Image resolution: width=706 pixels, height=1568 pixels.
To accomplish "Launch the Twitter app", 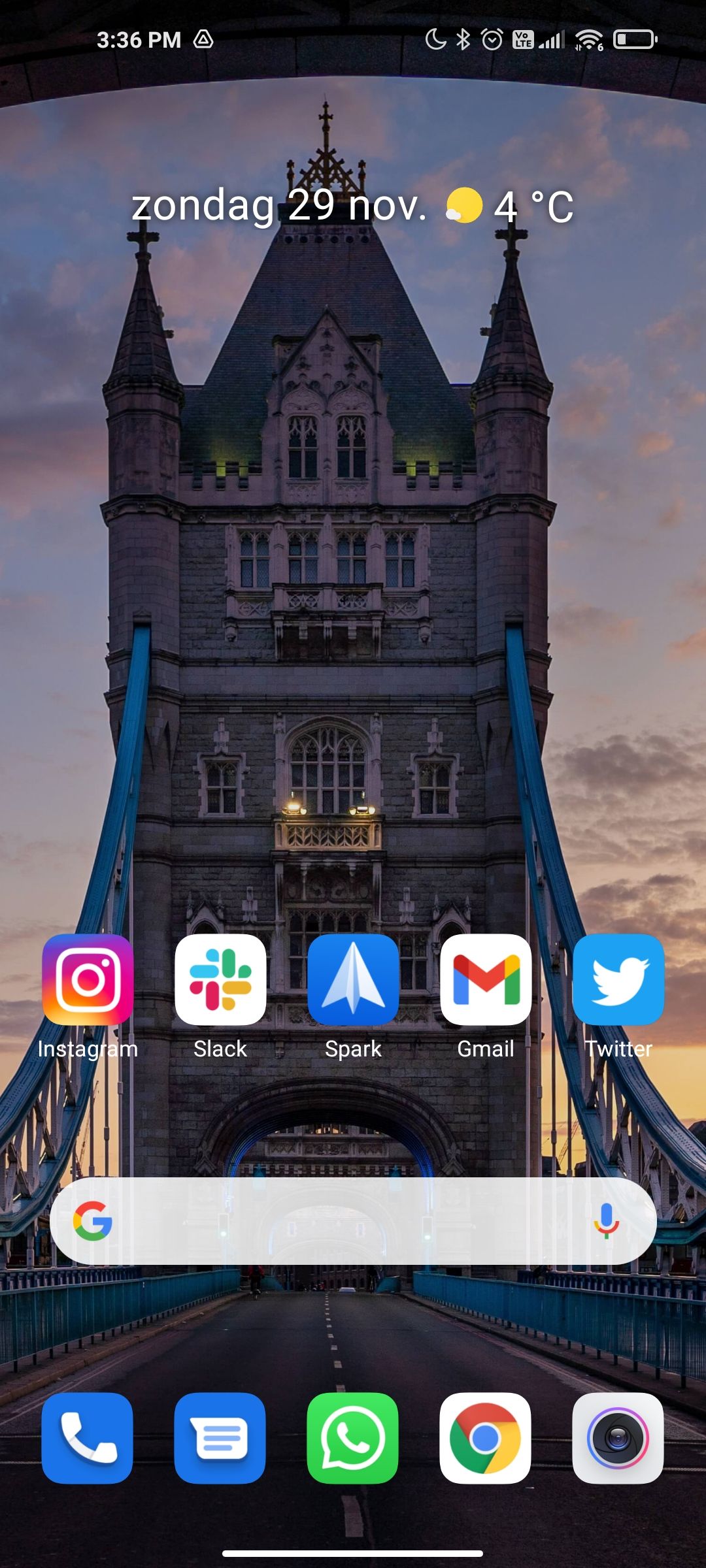I will [x=618, y=979].
